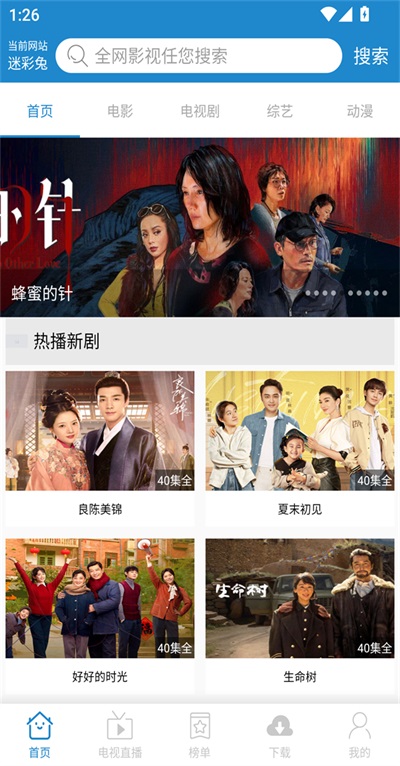Open the drama 好好的时光
Viewport: 400px width, 766px height.
click(100, 615)
